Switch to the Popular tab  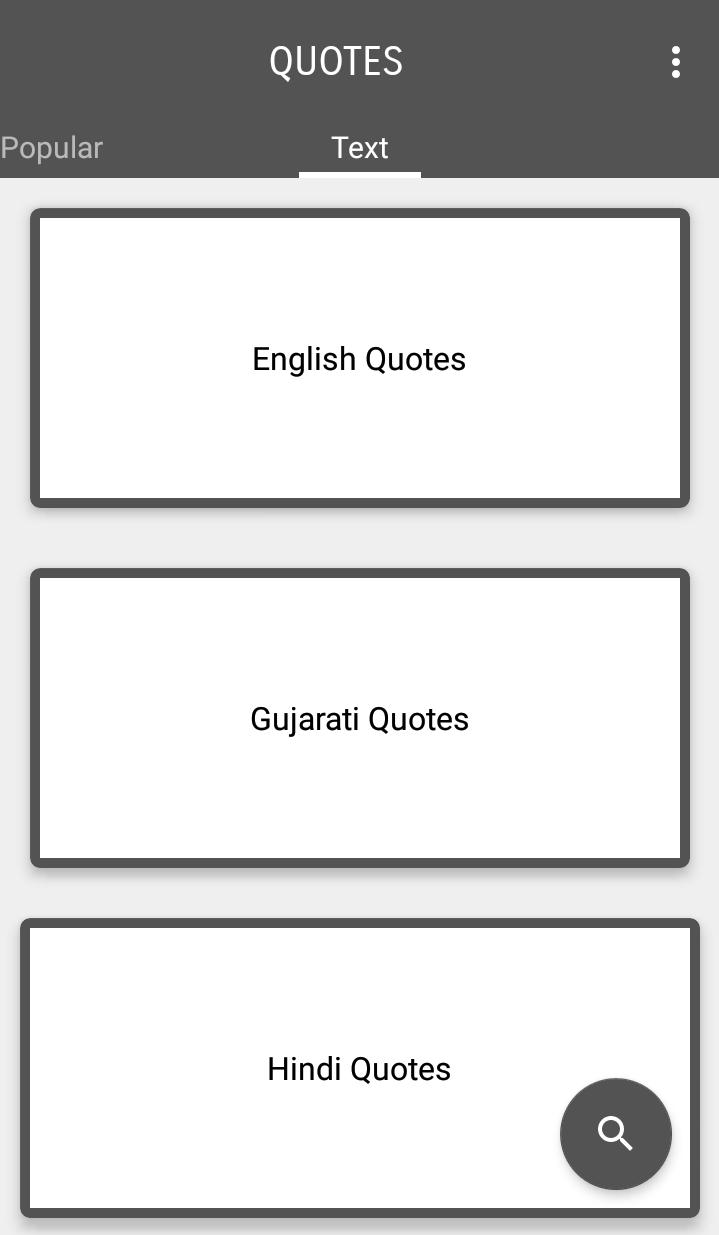pos(52,148)
